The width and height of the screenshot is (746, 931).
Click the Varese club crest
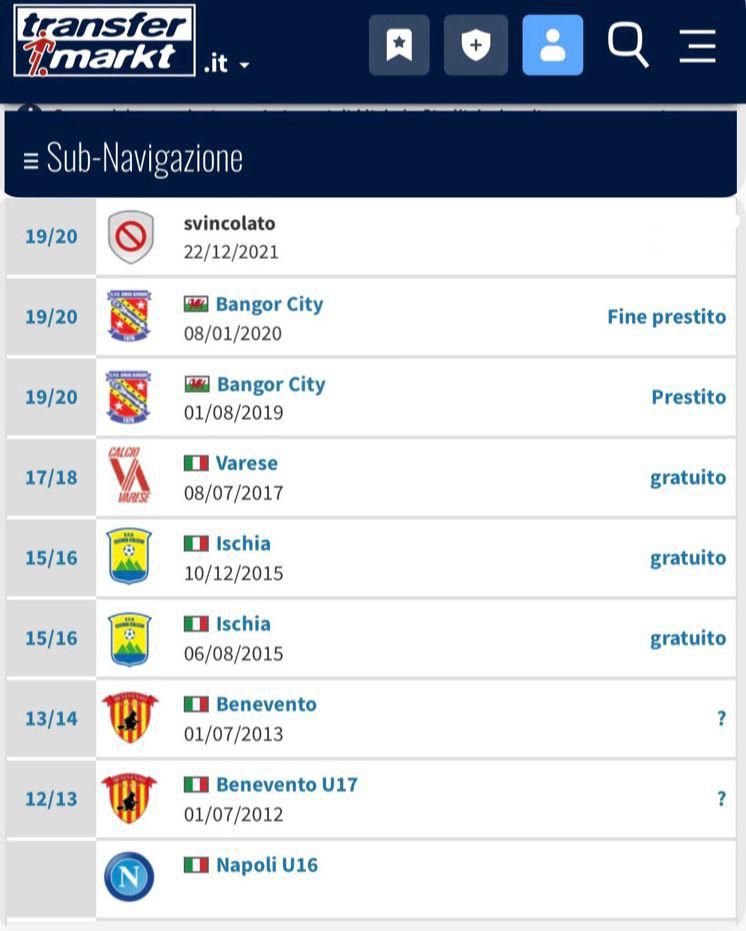click(x=129, y=477)
